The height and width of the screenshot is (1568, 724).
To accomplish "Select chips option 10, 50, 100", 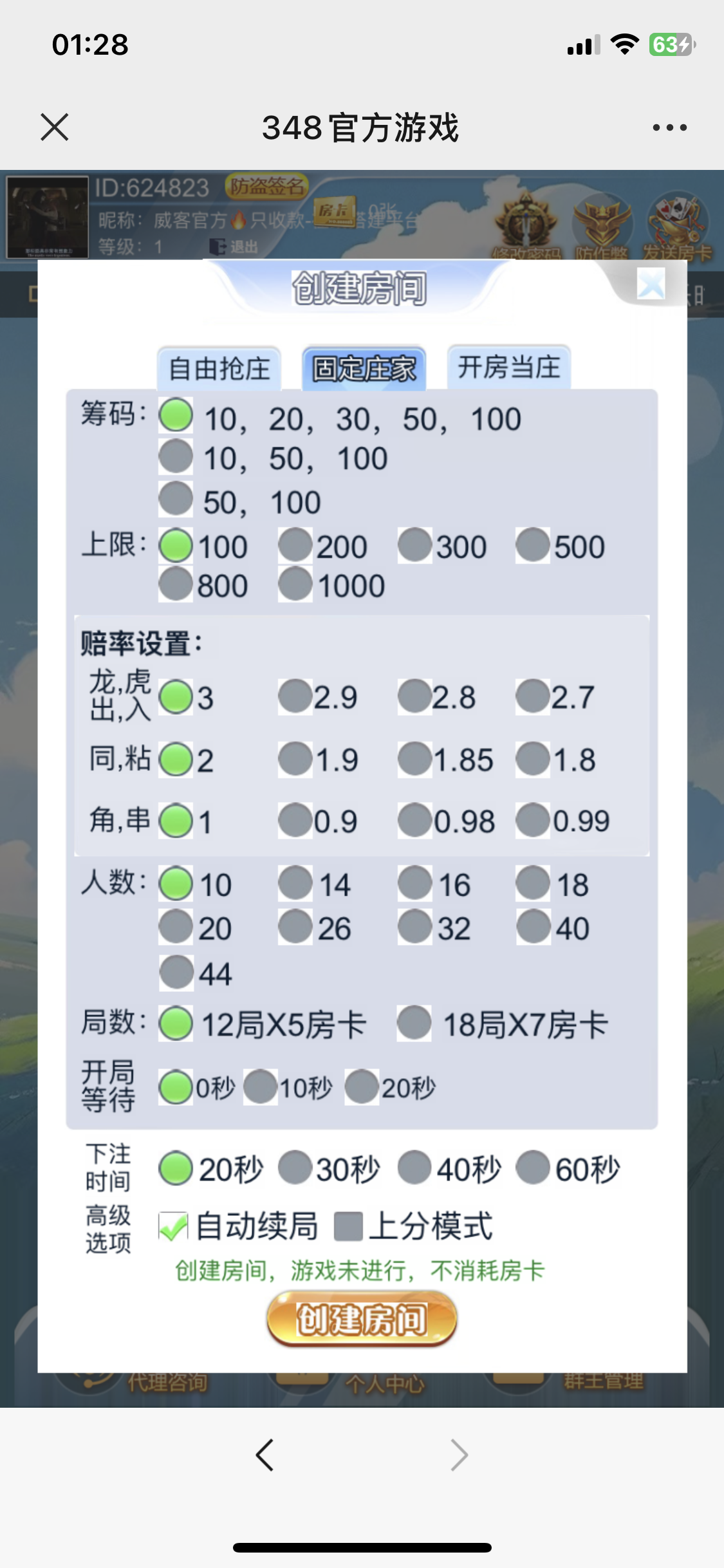I will [x=176, y=456].
